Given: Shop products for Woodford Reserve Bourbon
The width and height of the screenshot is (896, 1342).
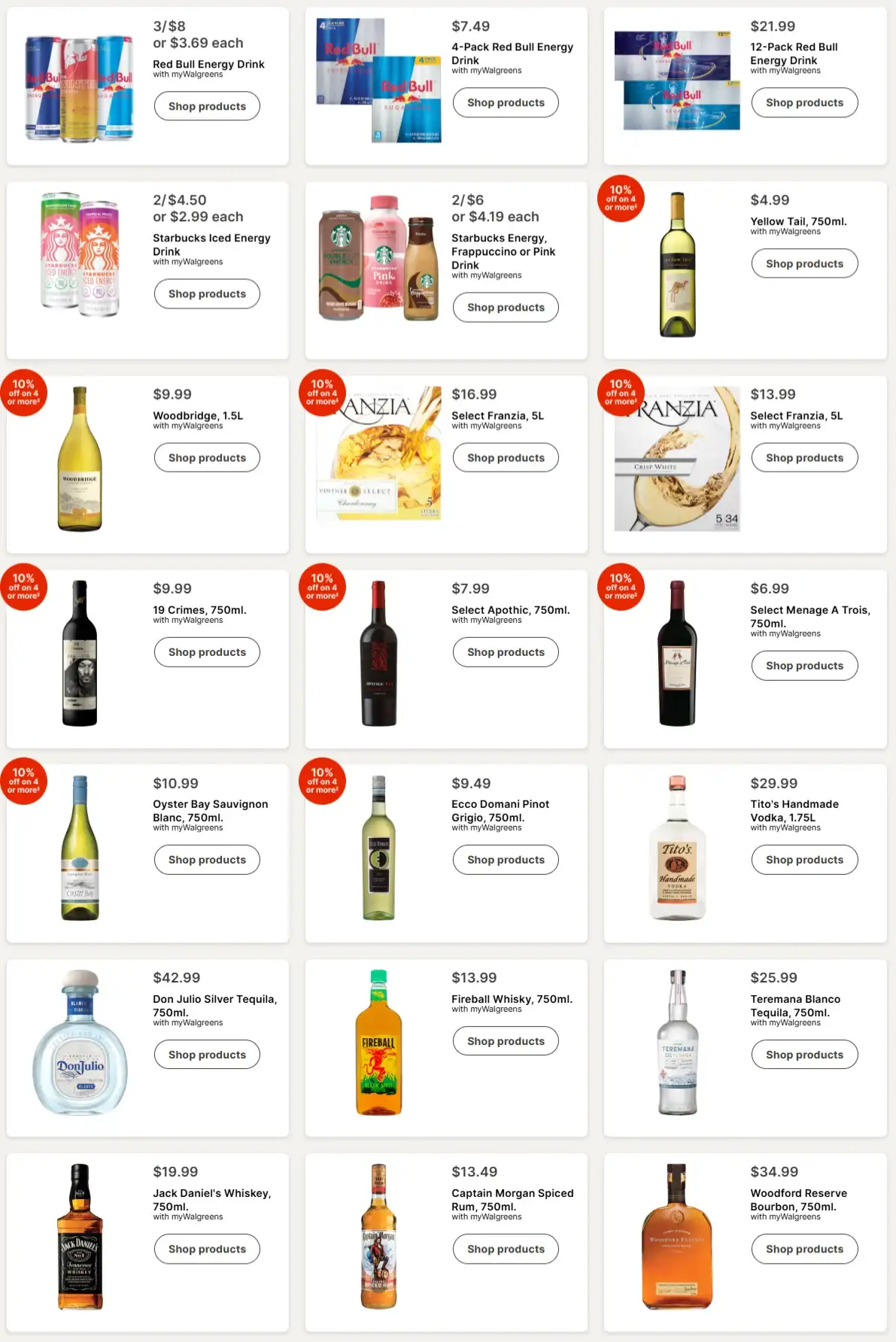Looking at the screenshot, I should pos(804,1249).
